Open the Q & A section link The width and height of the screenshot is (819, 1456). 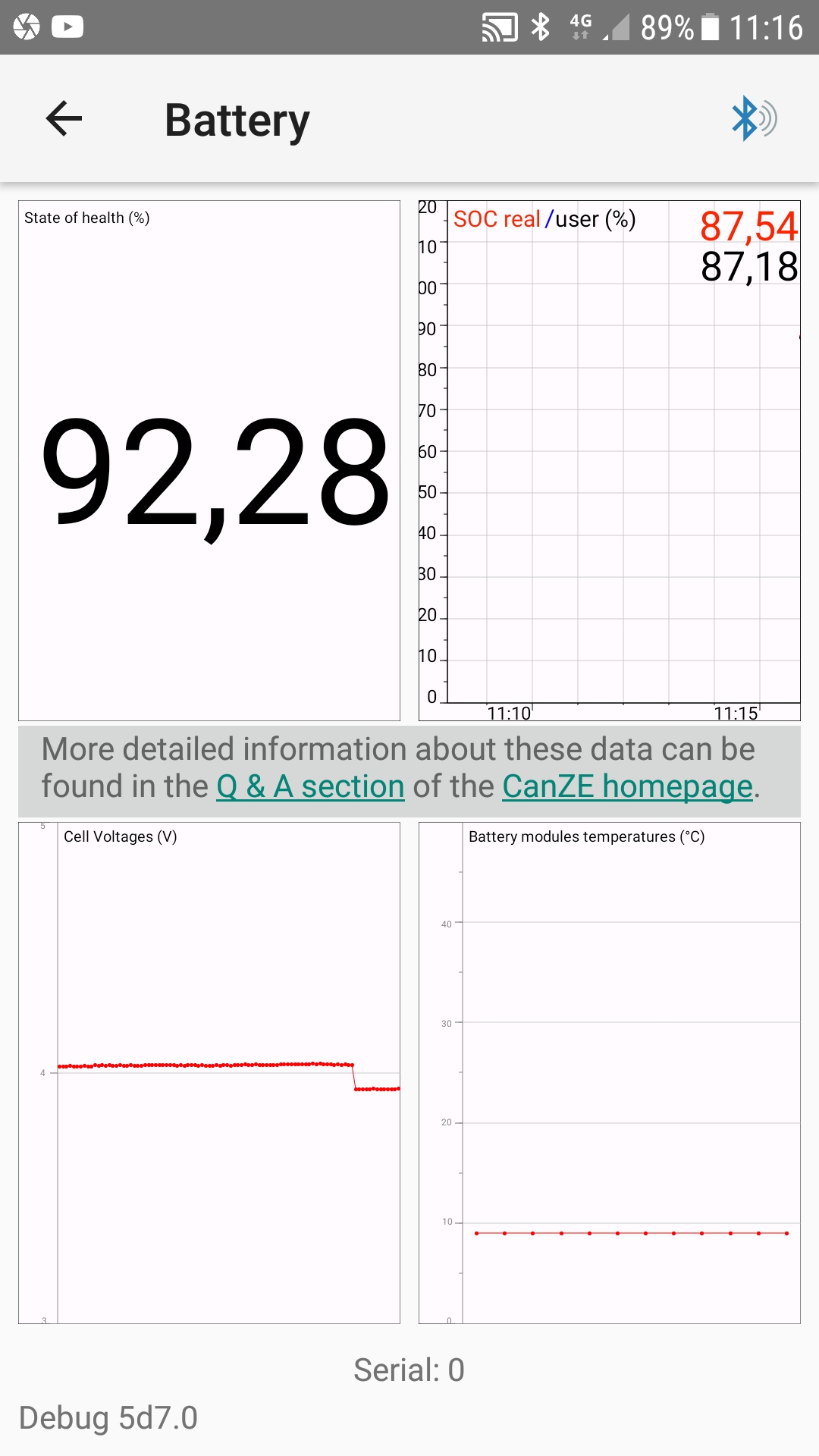coord(310,786)
